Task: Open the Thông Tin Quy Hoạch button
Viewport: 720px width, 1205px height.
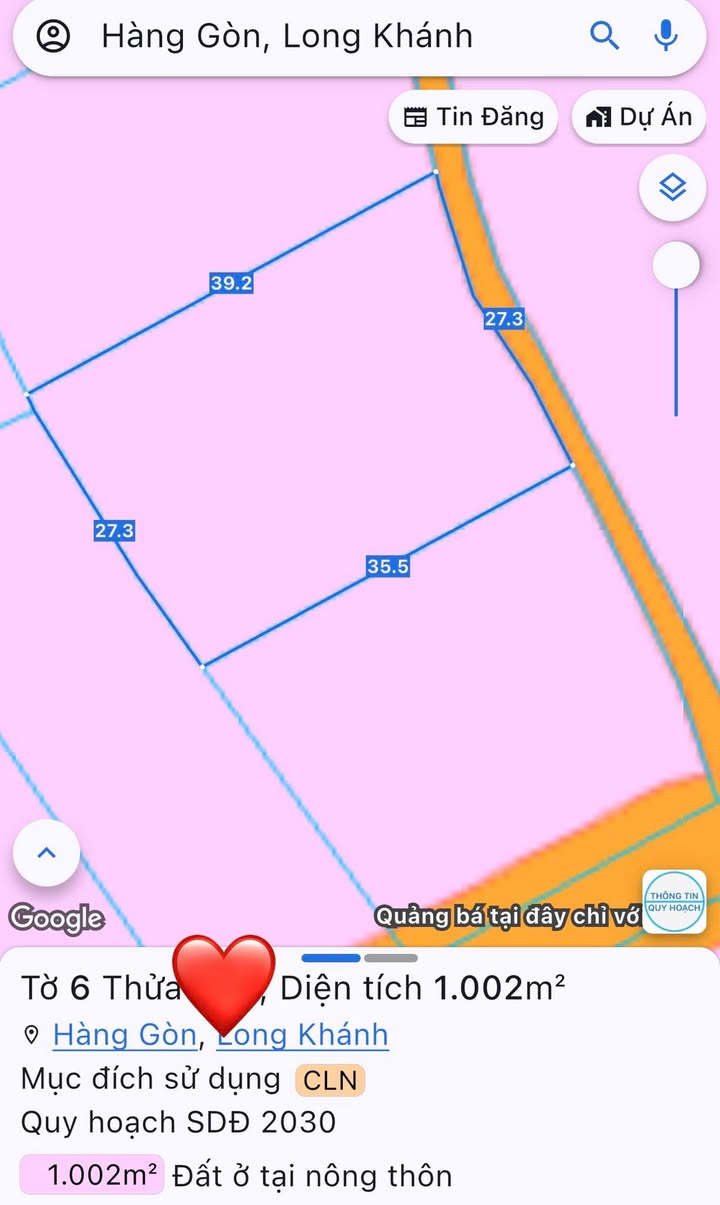Action: coord(674,901)
